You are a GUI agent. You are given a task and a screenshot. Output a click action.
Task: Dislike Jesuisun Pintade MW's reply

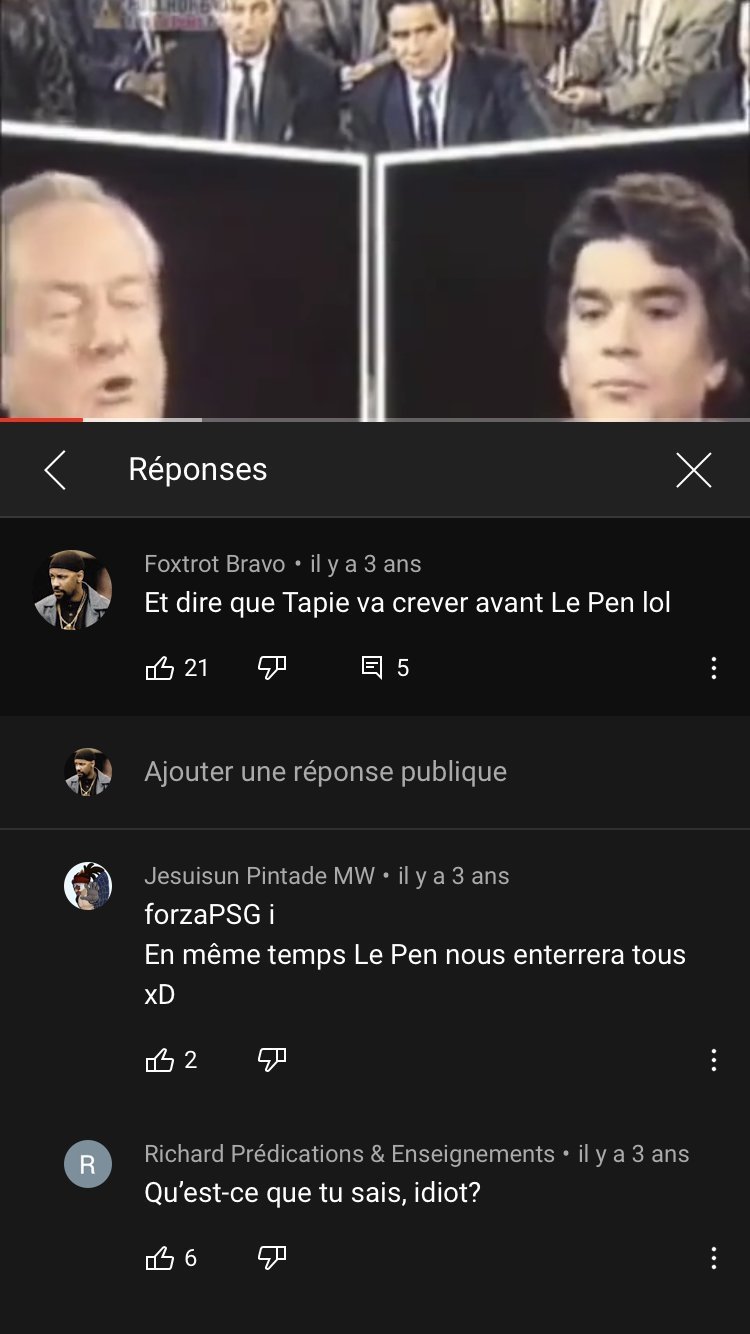click(x=272, y=1060)
